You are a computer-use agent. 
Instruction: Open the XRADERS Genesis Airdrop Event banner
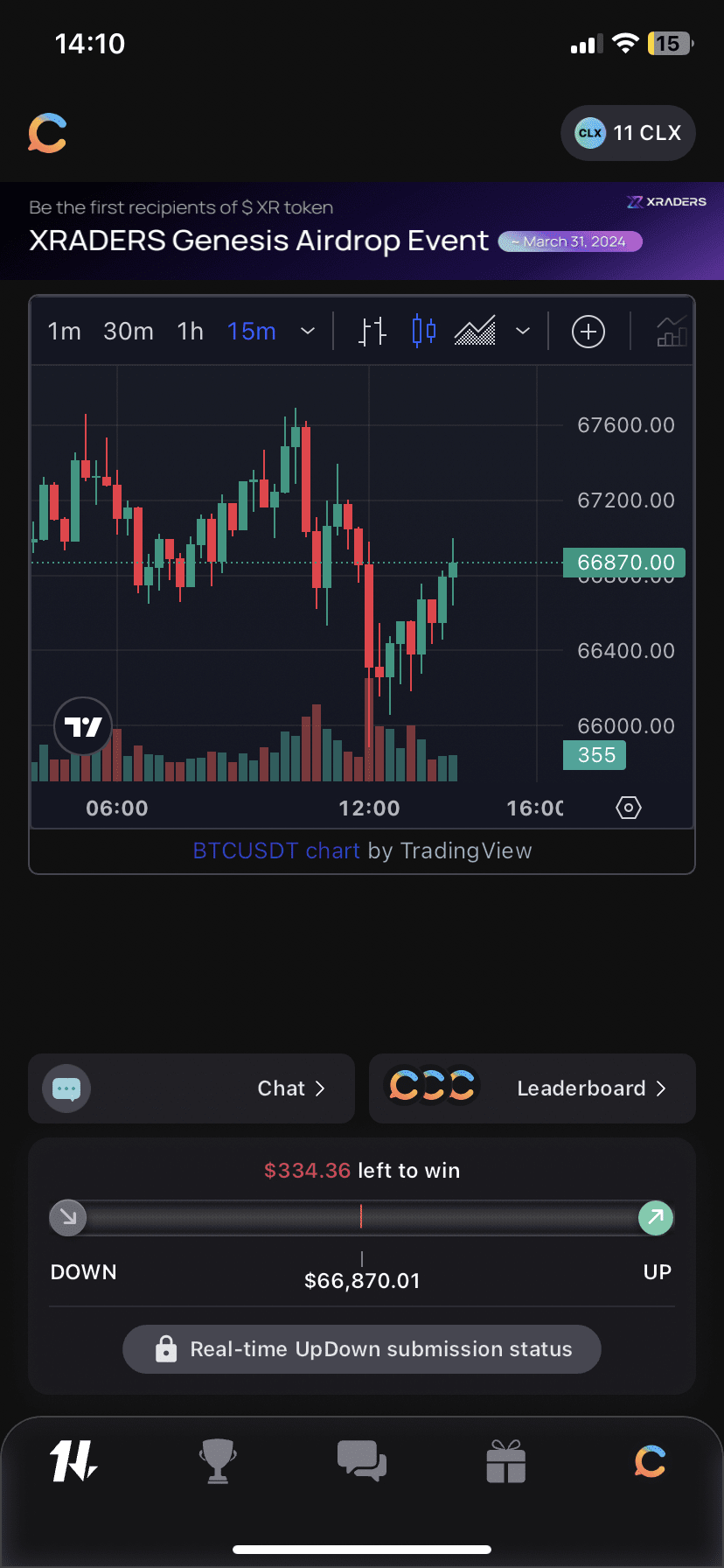(362, 231)
